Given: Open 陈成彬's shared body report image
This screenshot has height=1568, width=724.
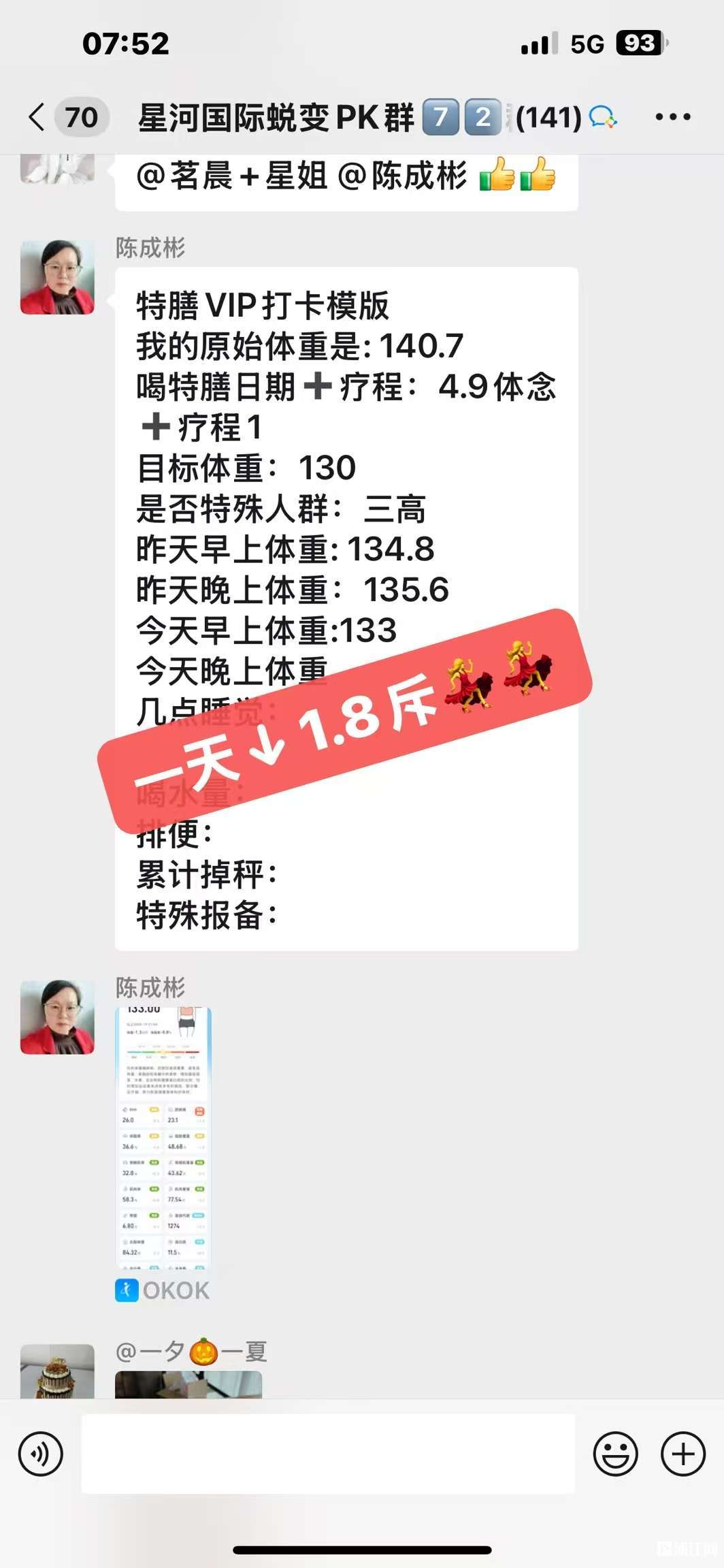Looking at the screenshot, I should (x=163, y=1137).
